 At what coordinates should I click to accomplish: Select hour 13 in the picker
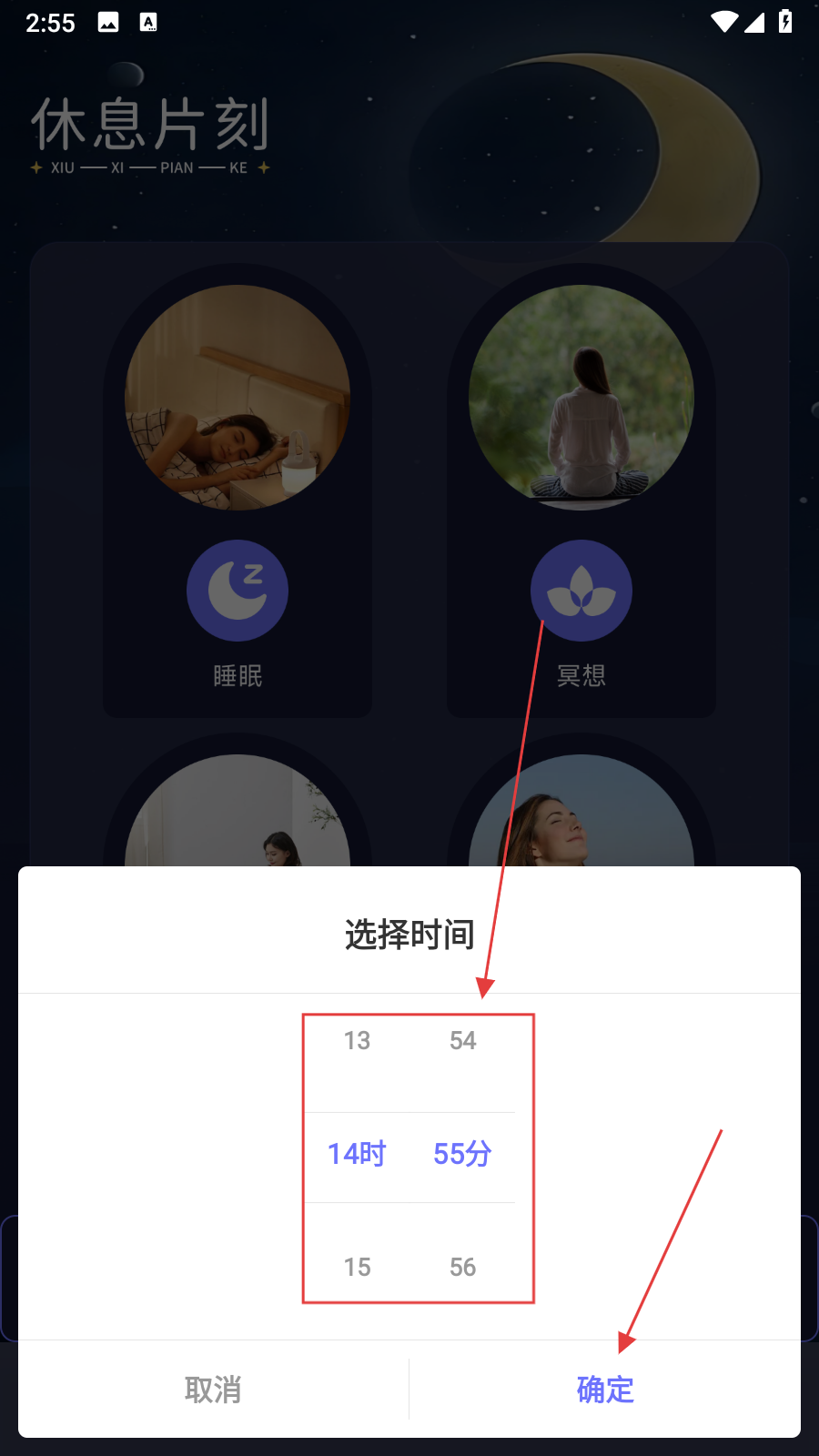click(357, 1040)
